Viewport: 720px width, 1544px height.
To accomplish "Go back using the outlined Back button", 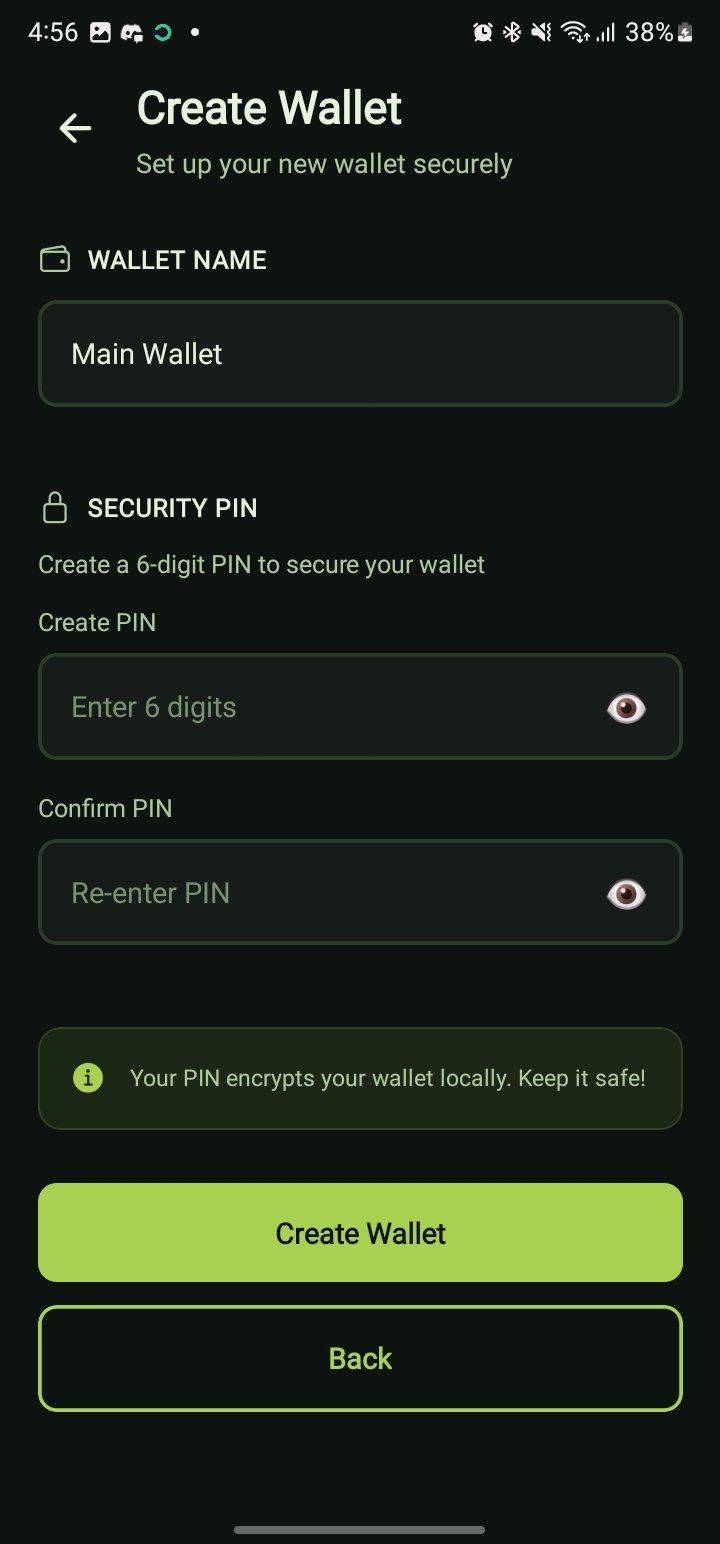I will click(360, 1358).
